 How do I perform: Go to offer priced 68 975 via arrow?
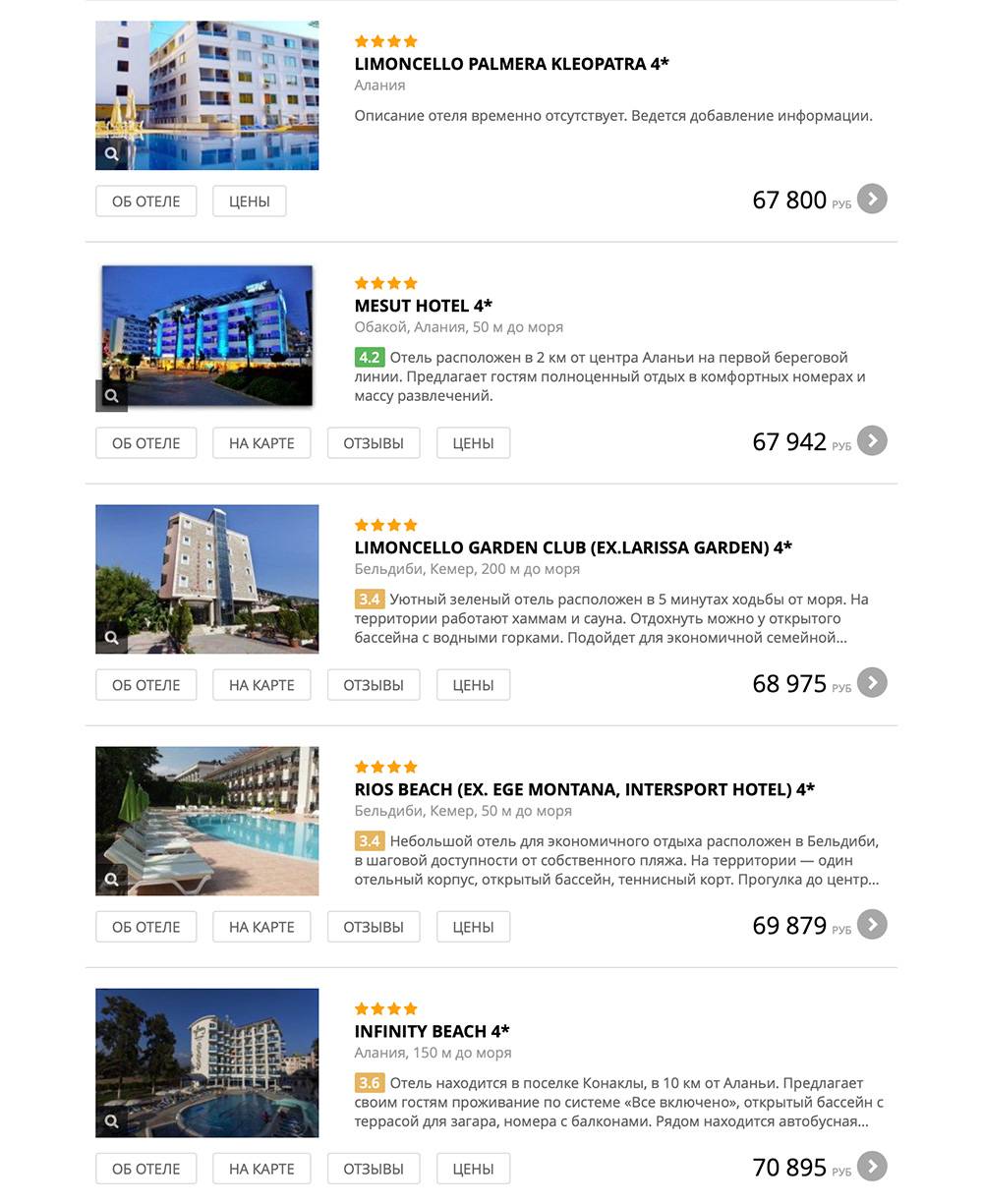[x=871, y=682]
